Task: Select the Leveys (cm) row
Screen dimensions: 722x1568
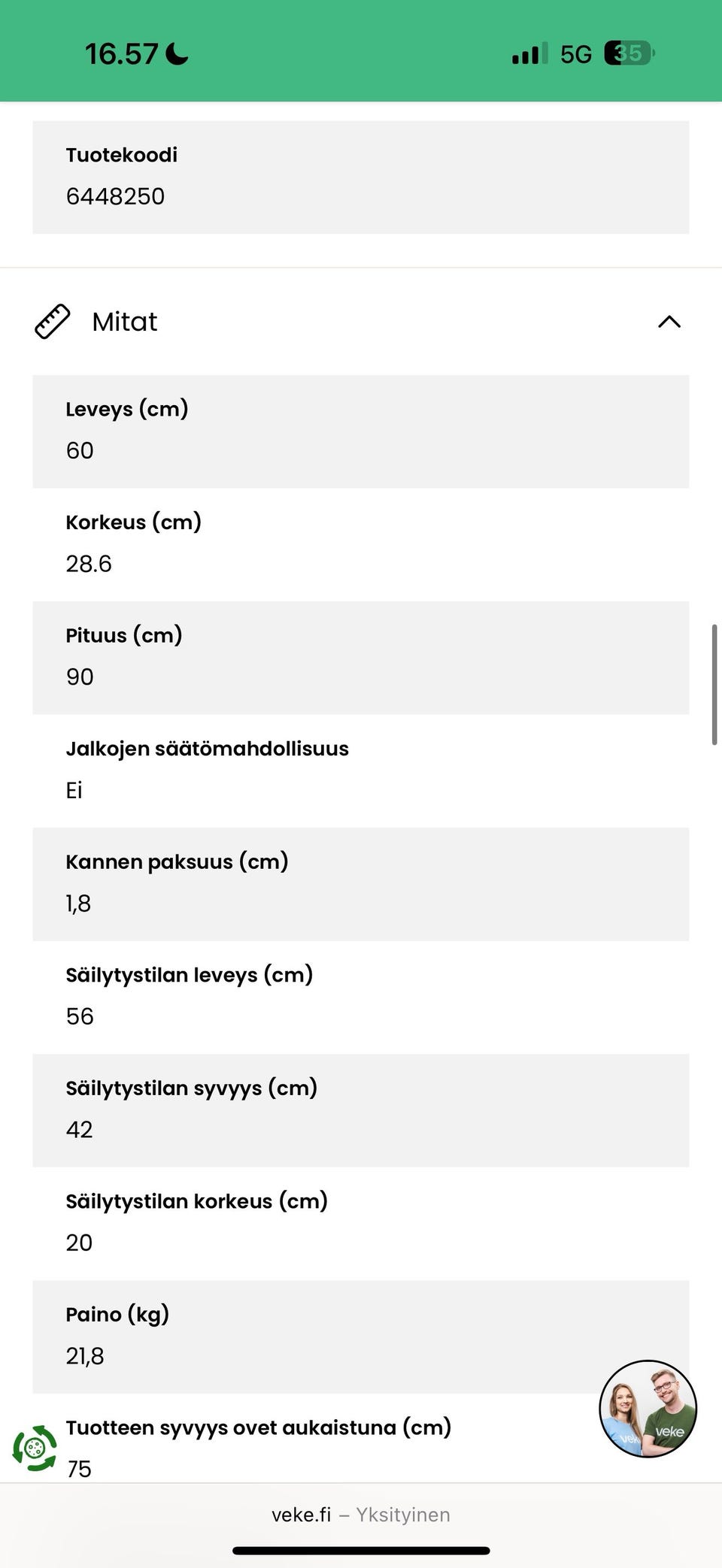Action: 361,428
